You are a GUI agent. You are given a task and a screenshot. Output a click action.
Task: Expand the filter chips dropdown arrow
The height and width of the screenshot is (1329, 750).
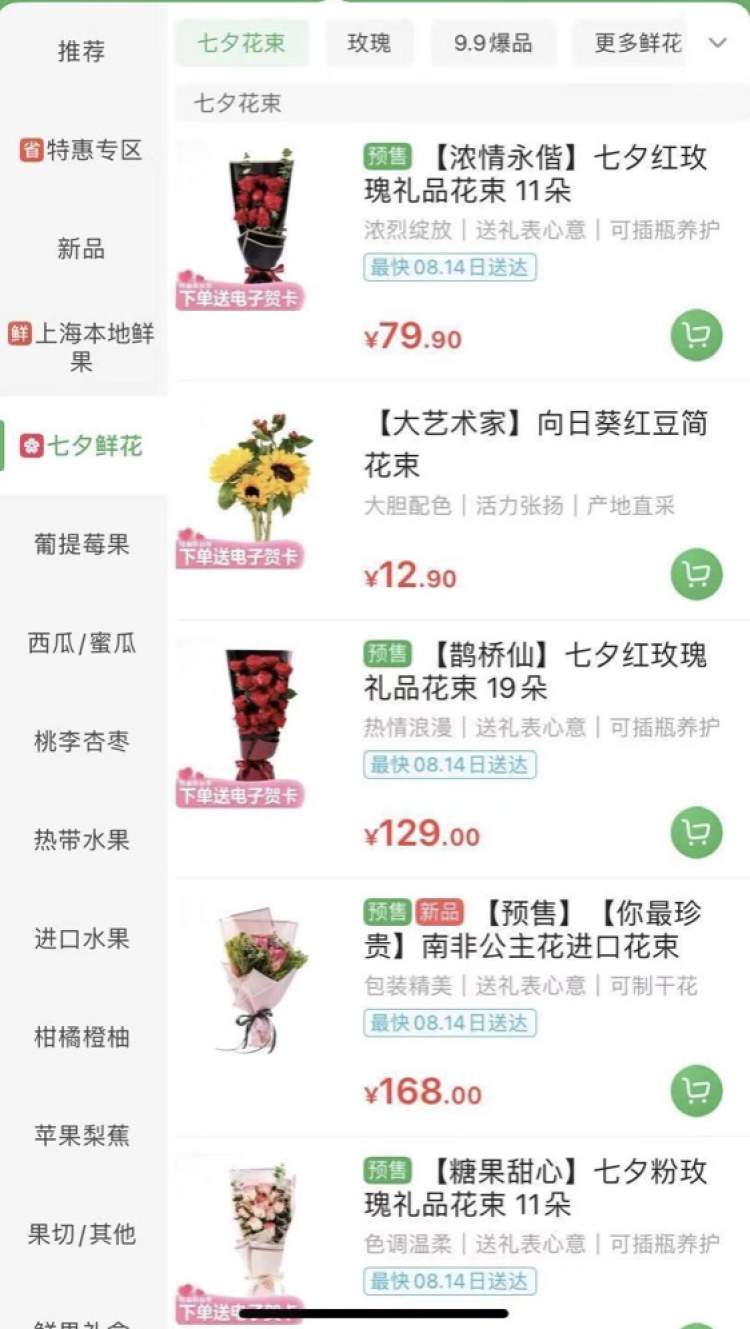(718, 43)
